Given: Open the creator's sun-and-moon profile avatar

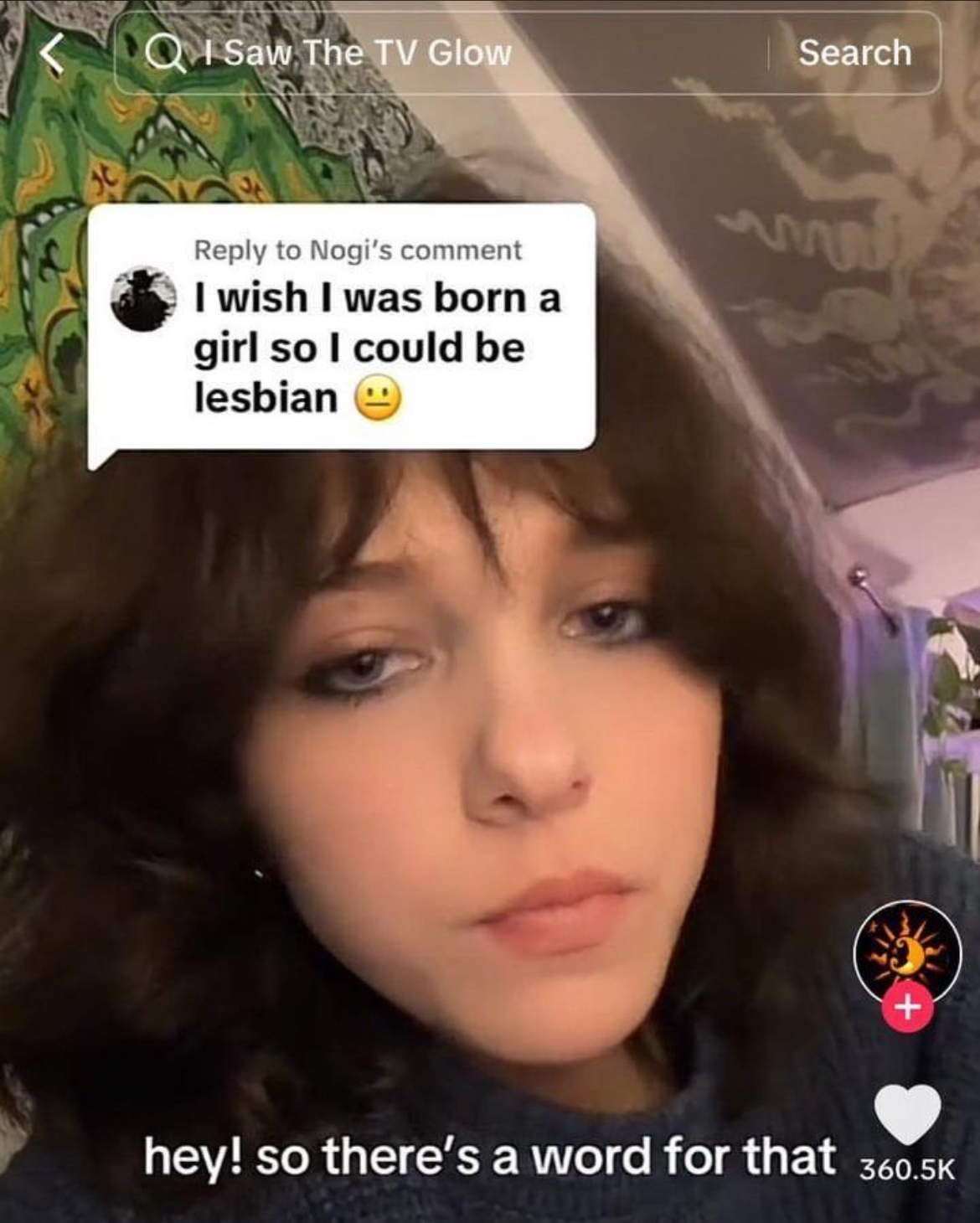Looking at the screenshot, I should [907, 953].
